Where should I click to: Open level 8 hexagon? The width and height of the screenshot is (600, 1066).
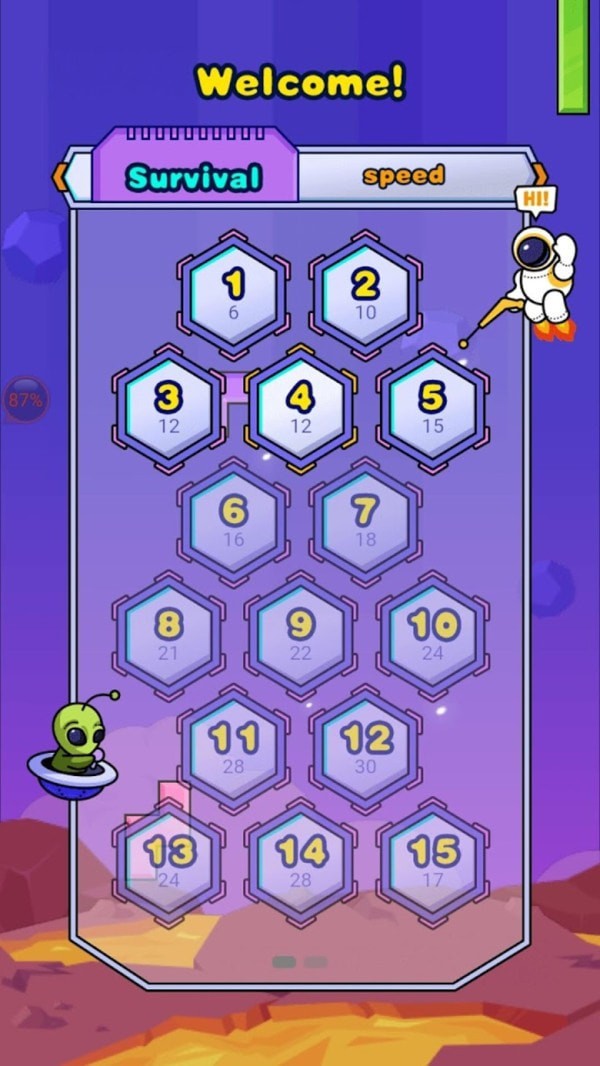(x=168, y=633)
